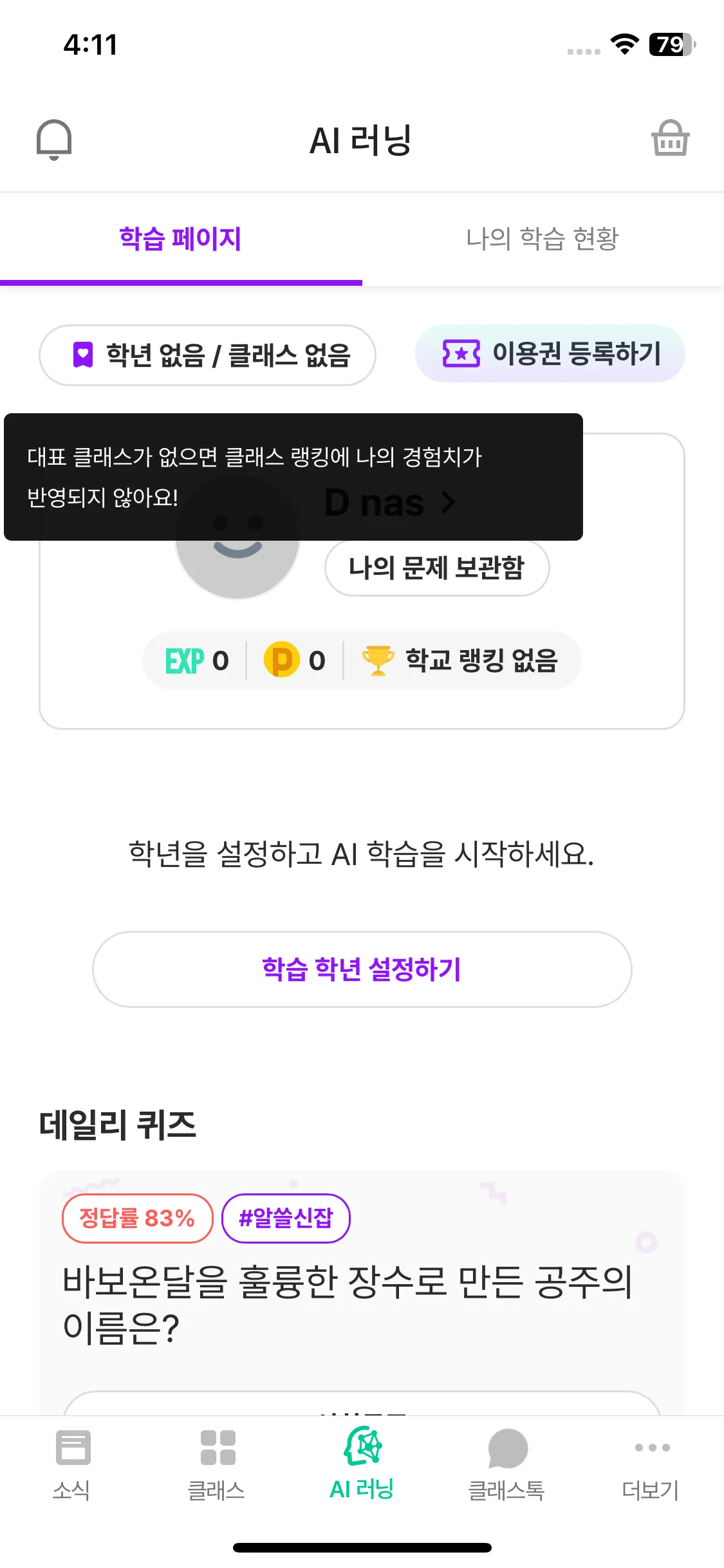Tap the 정답률 83% accuracy badge
The height and width of the screenshot is (1568, 724).
137,1217
